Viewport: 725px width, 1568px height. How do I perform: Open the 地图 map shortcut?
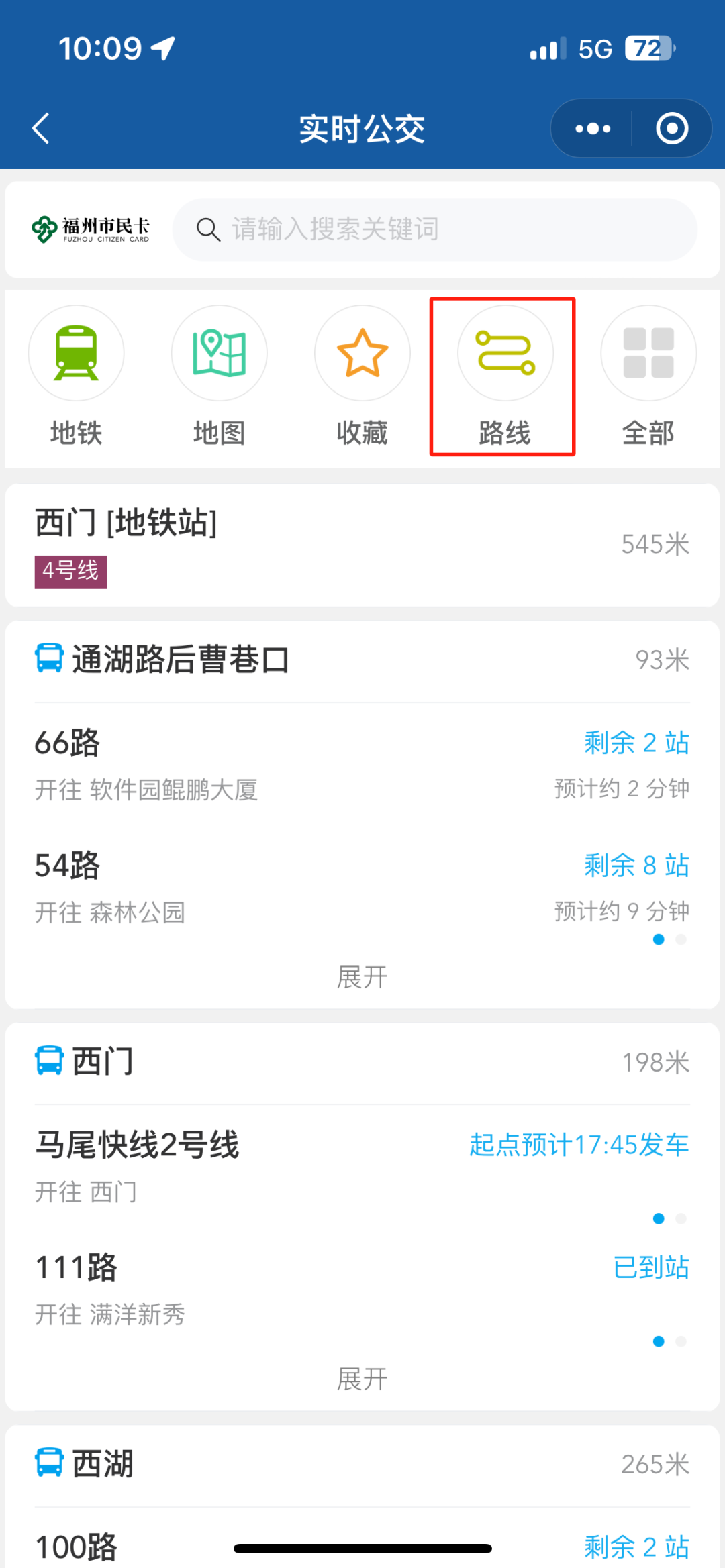[x=219, y=376]
